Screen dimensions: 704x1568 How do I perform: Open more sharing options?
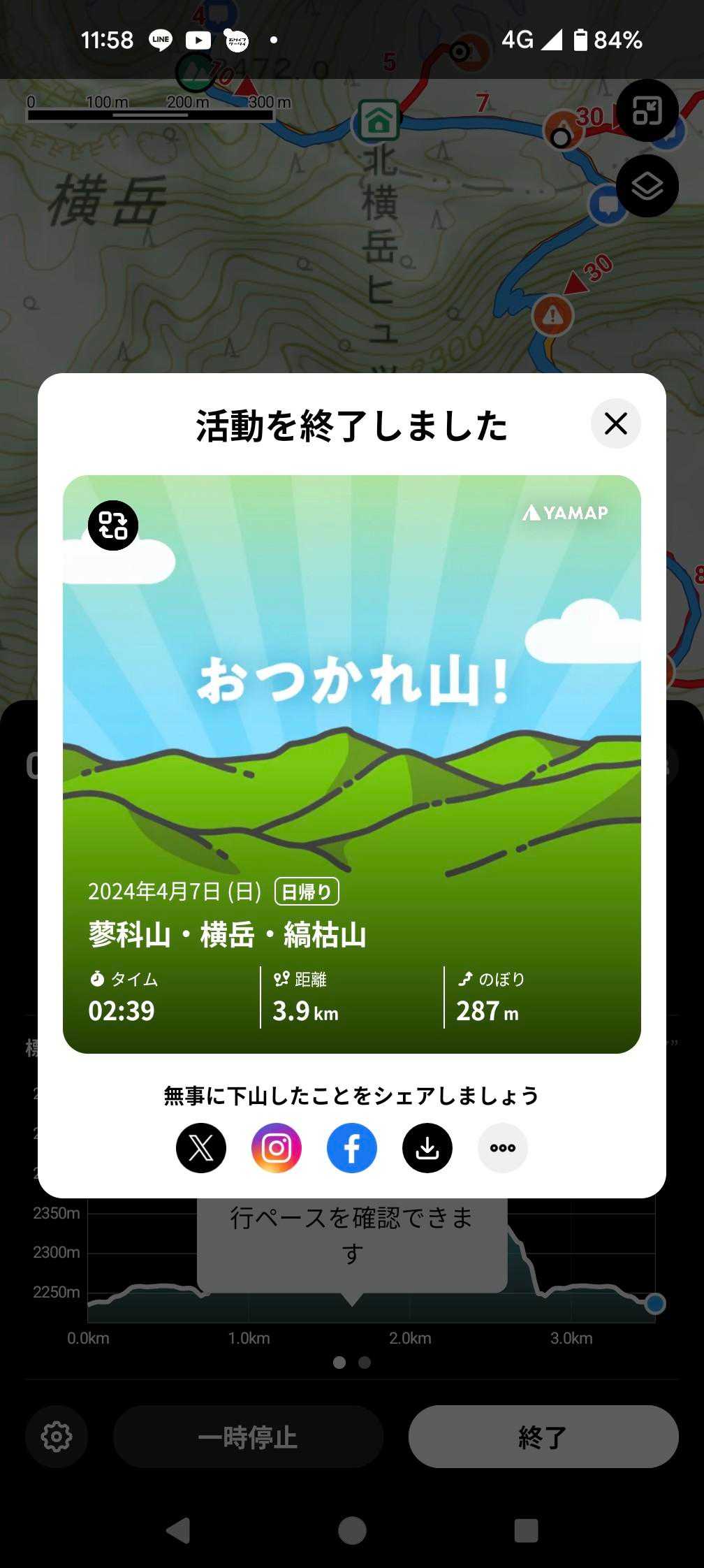click(503, 1148)
